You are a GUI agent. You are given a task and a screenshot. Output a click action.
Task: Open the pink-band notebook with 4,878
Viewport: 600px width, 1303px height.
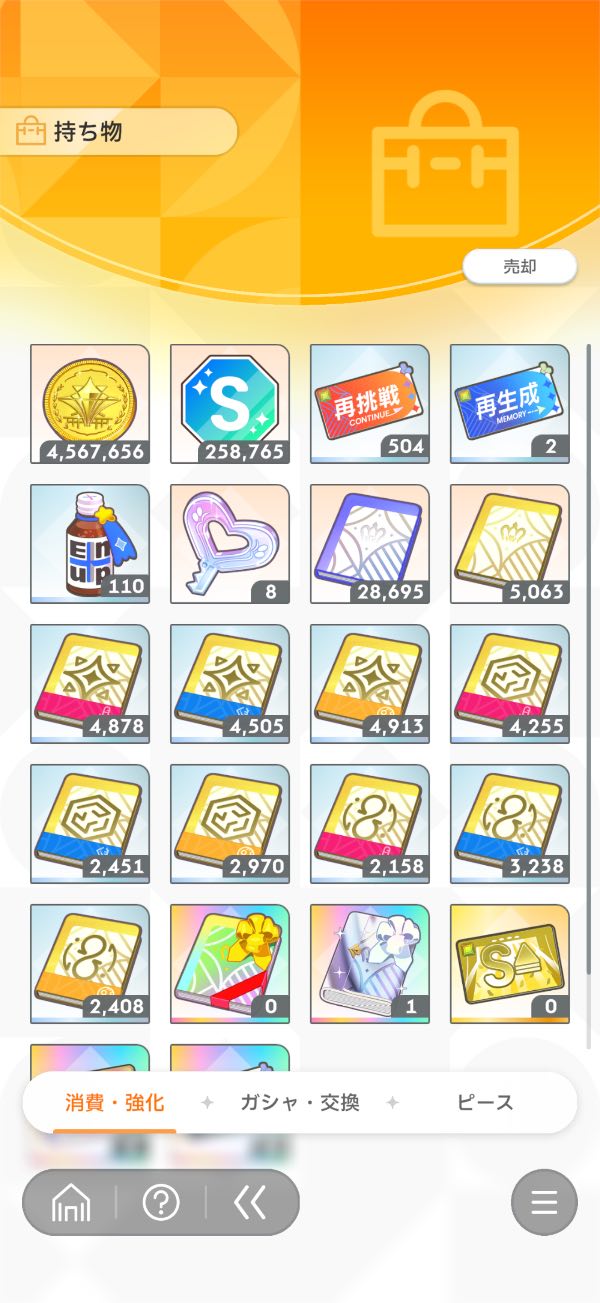pos(90,684)
